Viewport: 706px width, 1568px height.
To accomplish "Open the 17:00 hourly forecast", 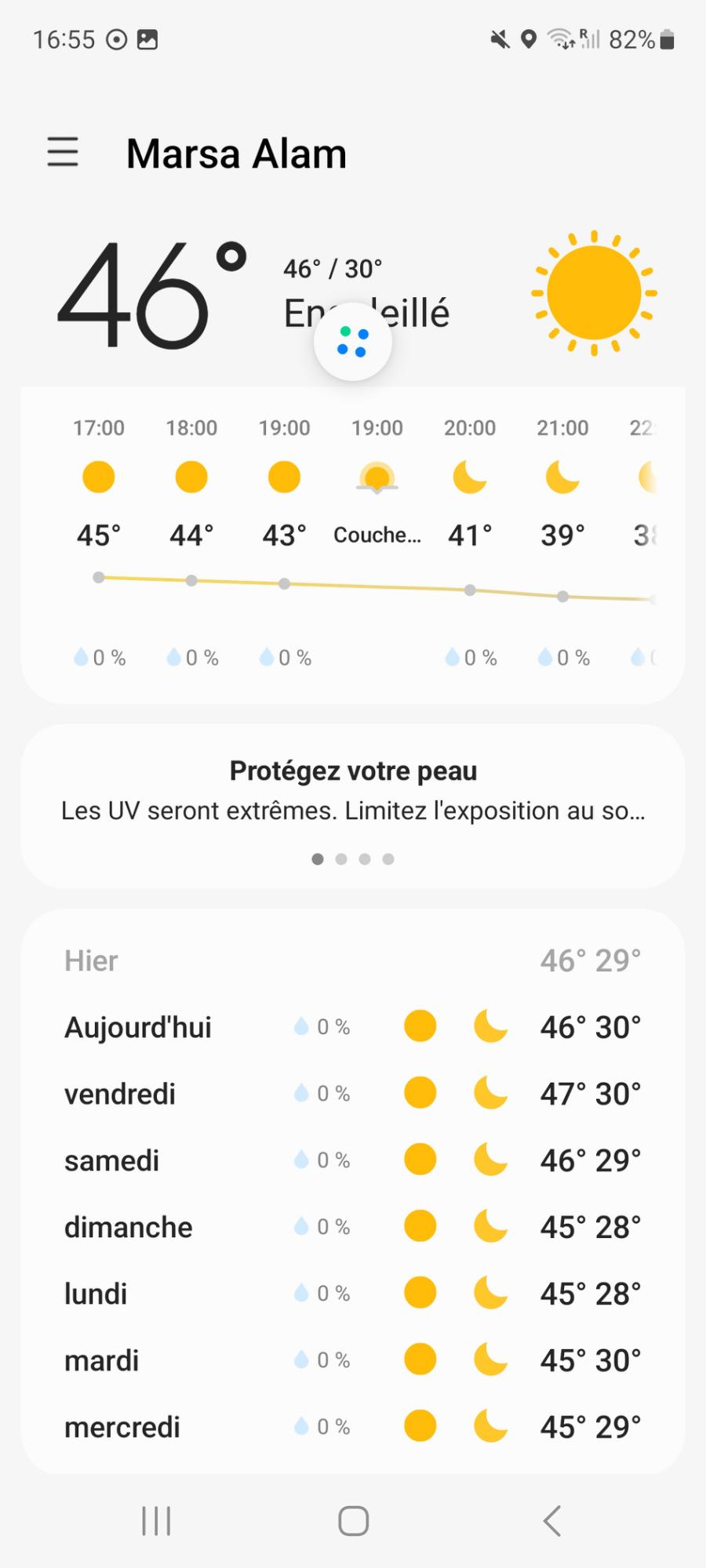I will [99, 541].
